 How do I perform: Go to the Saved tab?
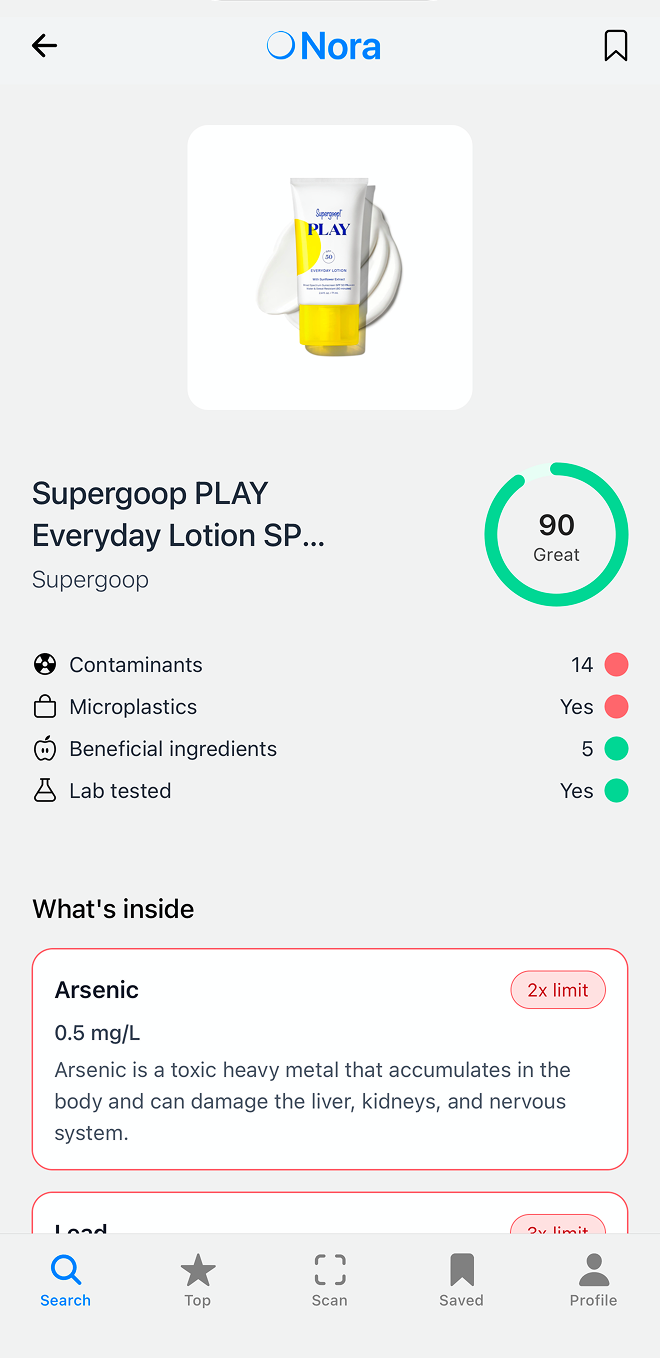click(x=461, y=1281)
